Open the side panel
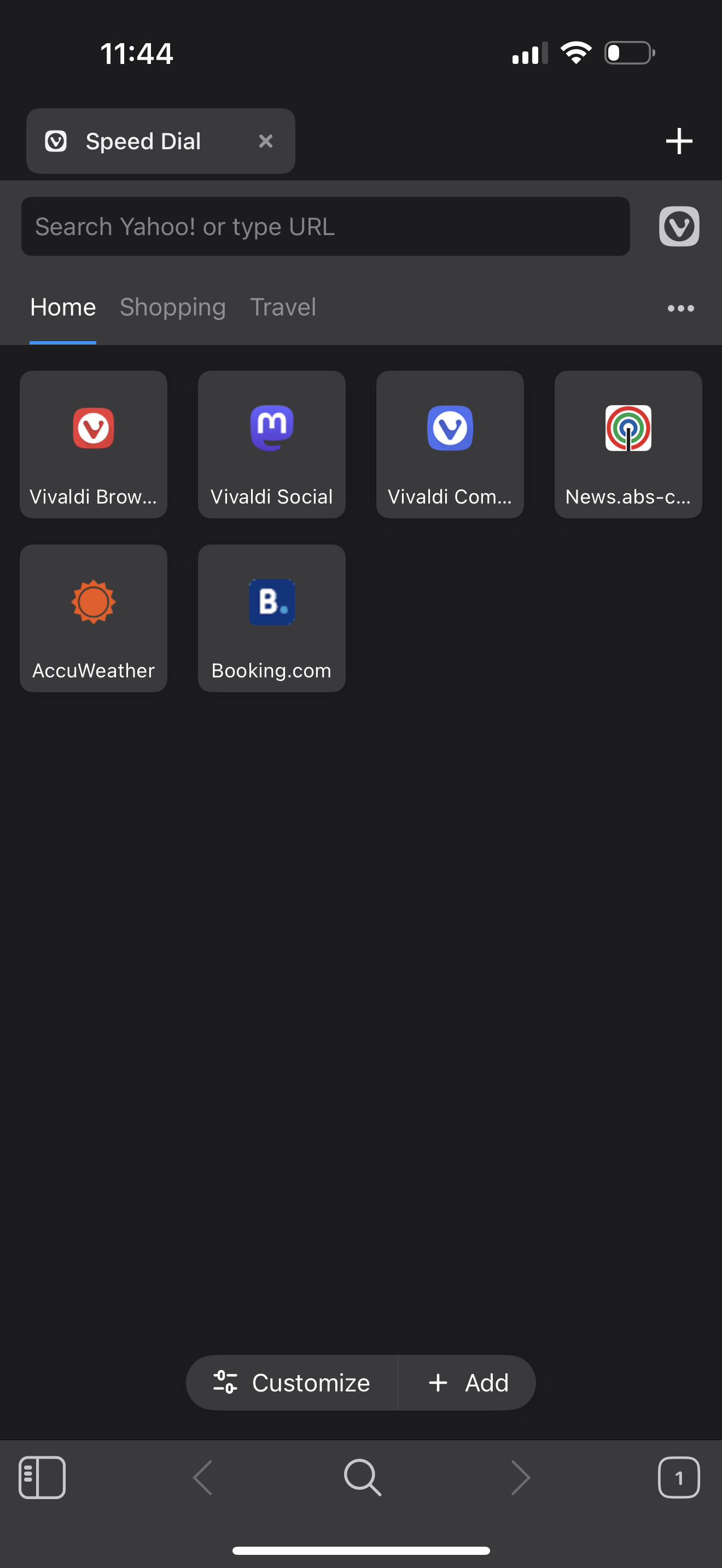Viewport: 722px width, 1568px height. tap(42, 1477)
